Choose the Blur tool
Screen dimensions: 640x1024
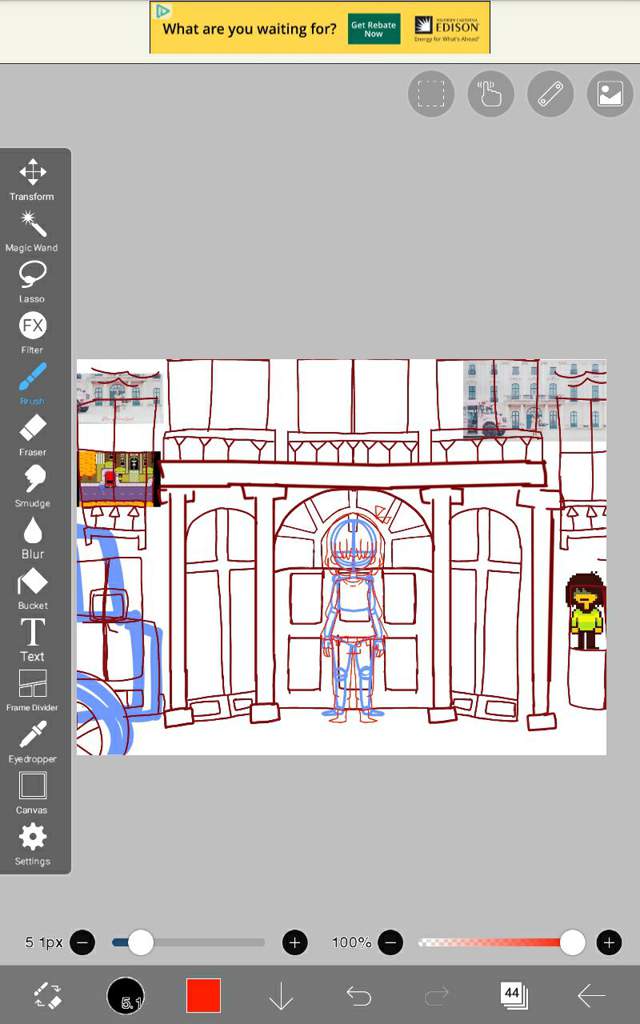pos(32,536)
